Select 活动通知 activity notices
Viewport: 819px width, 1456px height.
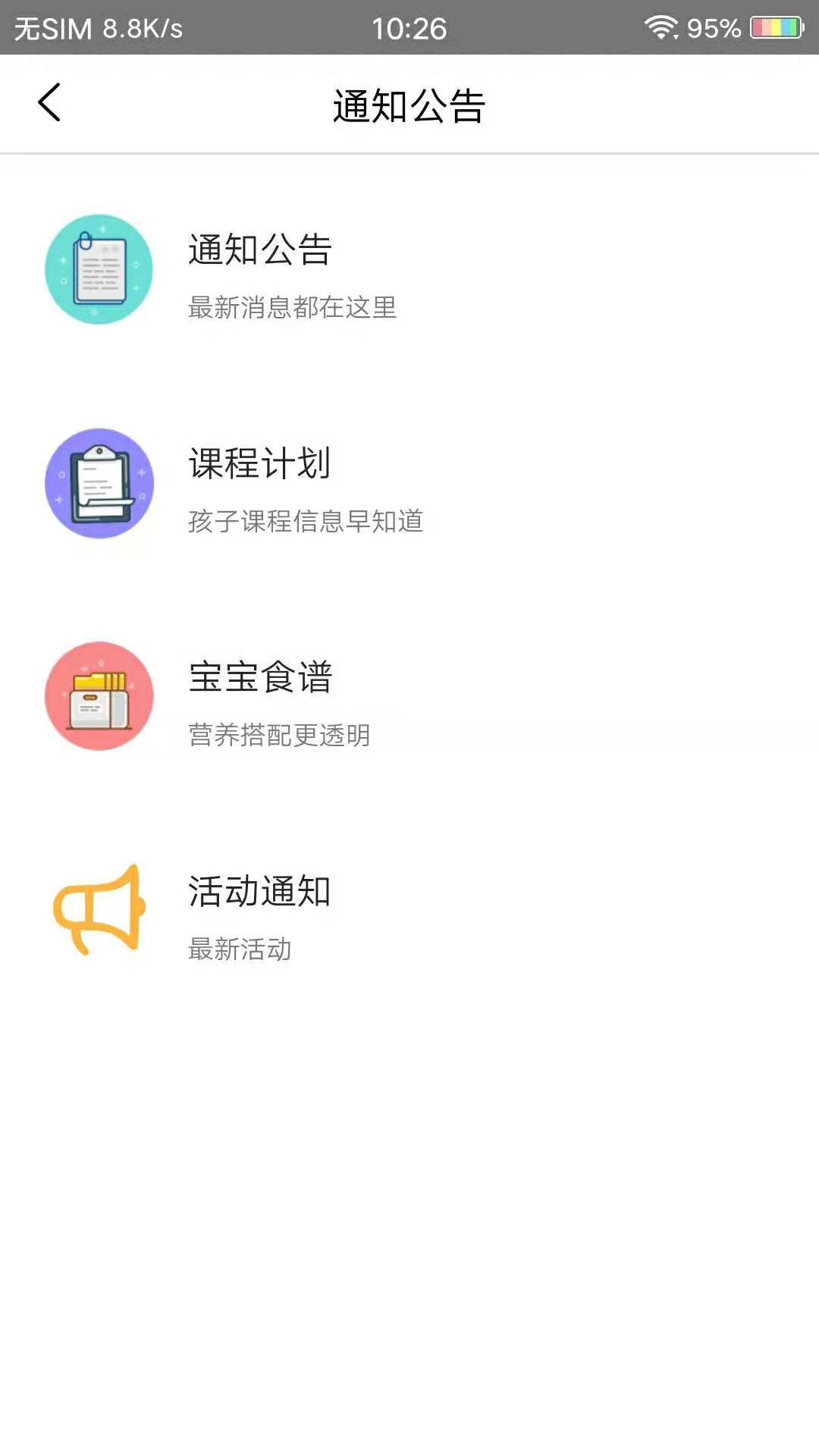click(x=259, y=911)
